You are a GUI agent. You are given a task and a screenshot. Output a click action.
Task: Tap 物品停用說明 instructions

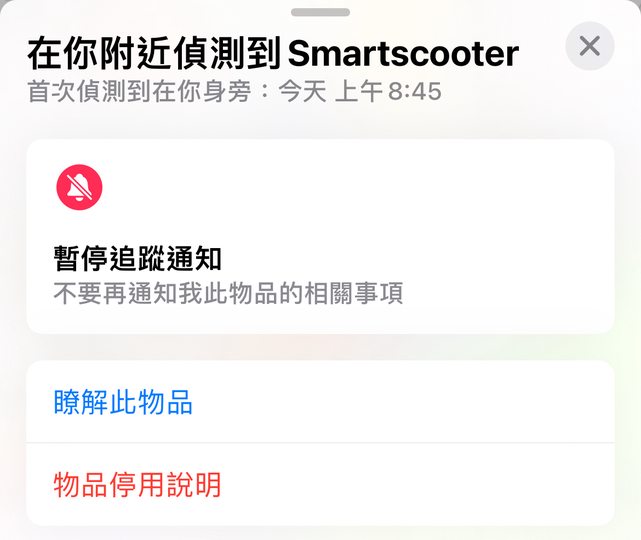(137, 485)
